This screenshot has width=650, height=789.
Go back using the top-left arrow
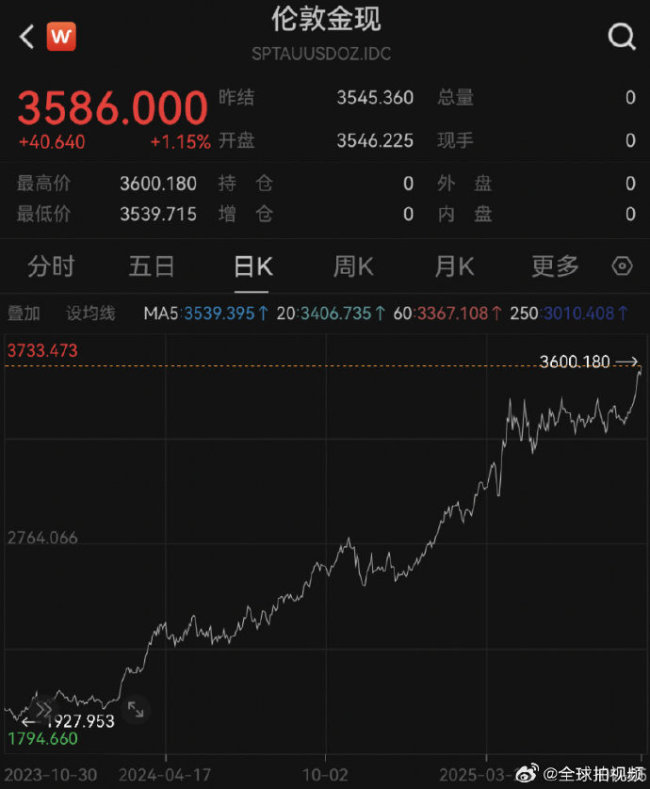click(27, 38)
